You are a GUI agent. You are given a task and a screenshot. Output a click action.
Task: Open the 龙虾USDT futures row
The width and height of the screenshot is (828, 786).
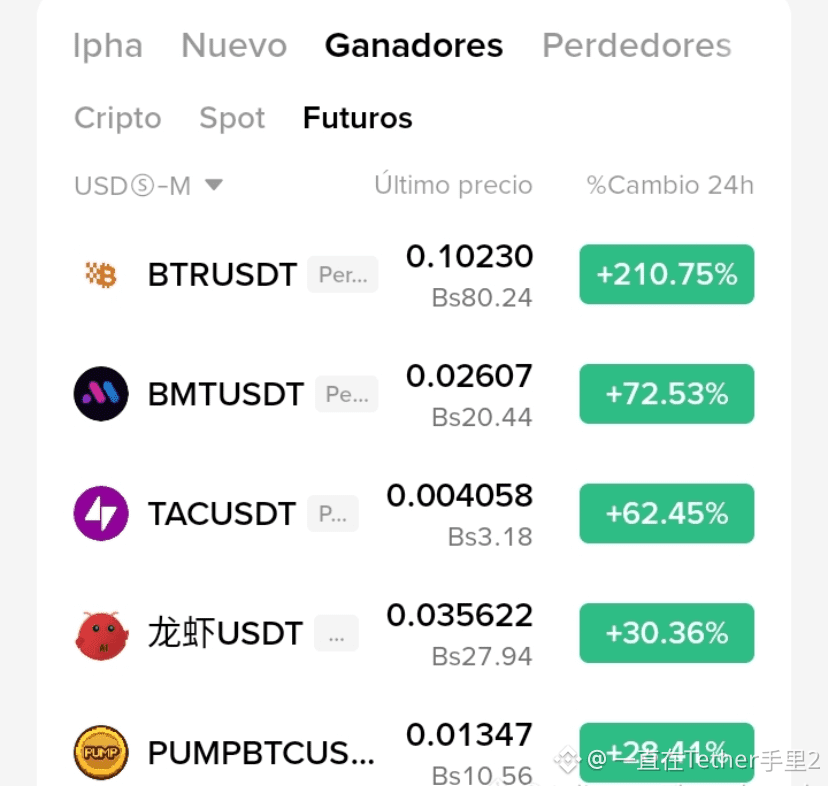tap(414, 633)
